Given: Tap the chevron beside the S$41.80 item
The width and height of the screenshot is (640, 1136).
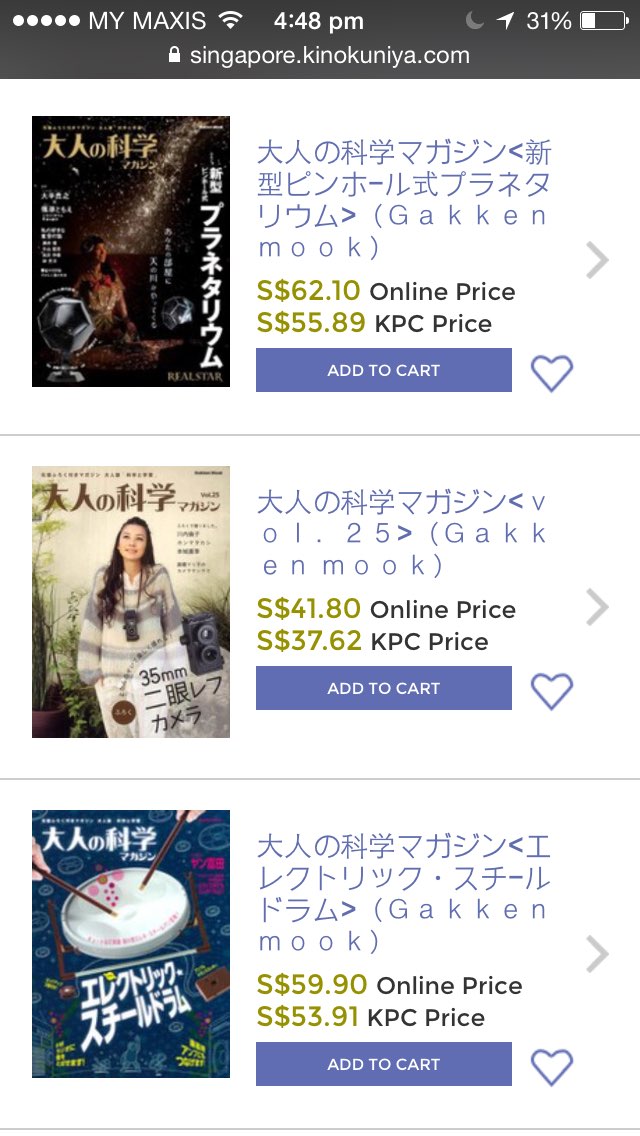Looking at the screenshot, I should click(x=597, y=606).
